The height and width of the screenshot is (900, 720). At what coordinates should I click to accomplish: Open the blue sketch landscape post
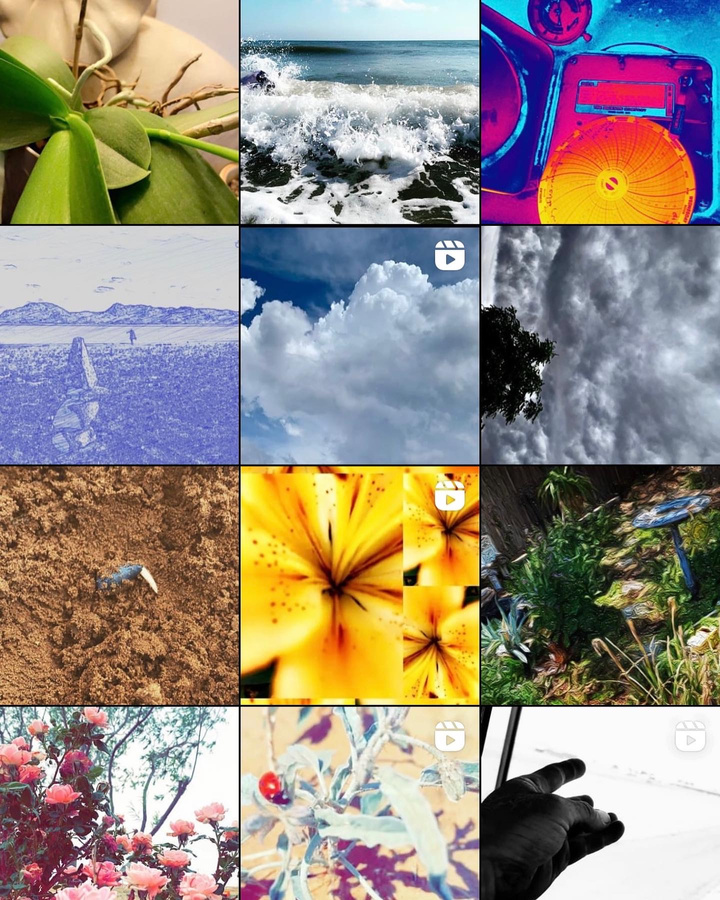pos(119,345)
